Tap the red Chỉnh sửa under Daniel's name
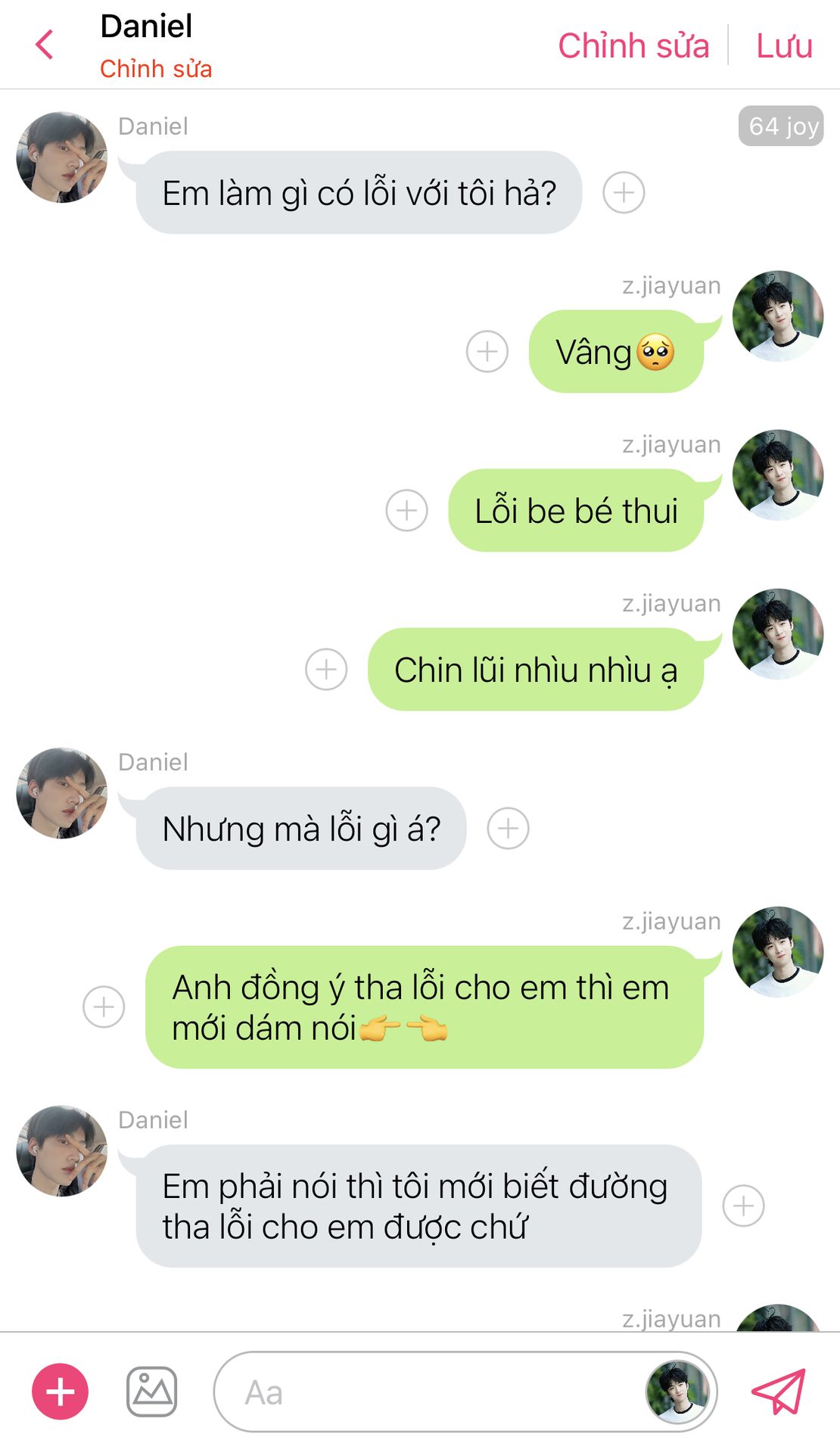The width and height of the screenshot is (840, 1453). 156,69
